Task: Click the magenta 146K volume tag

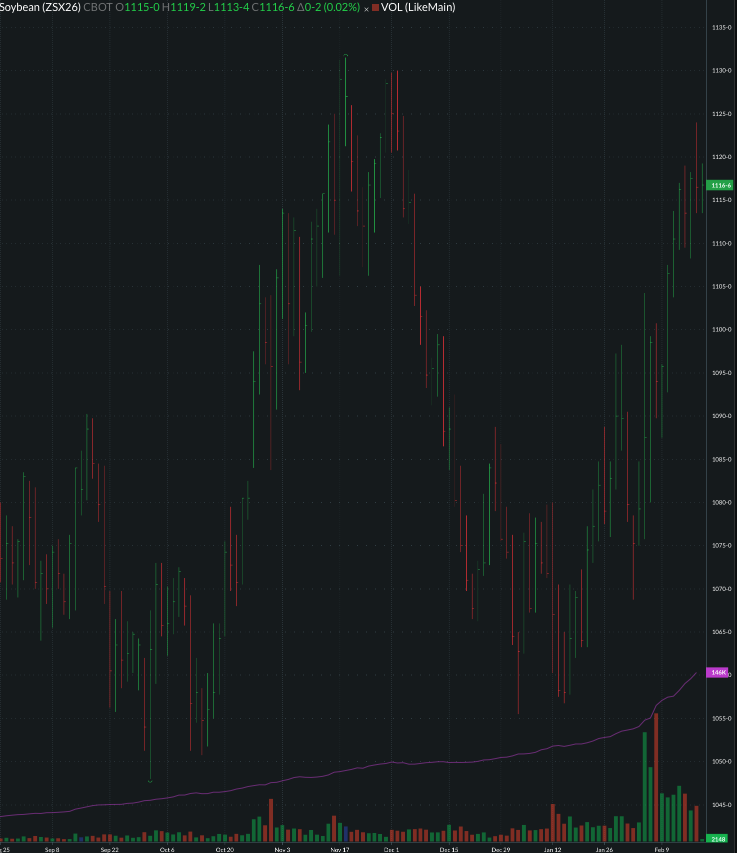Action: click(x=717, y=672)
